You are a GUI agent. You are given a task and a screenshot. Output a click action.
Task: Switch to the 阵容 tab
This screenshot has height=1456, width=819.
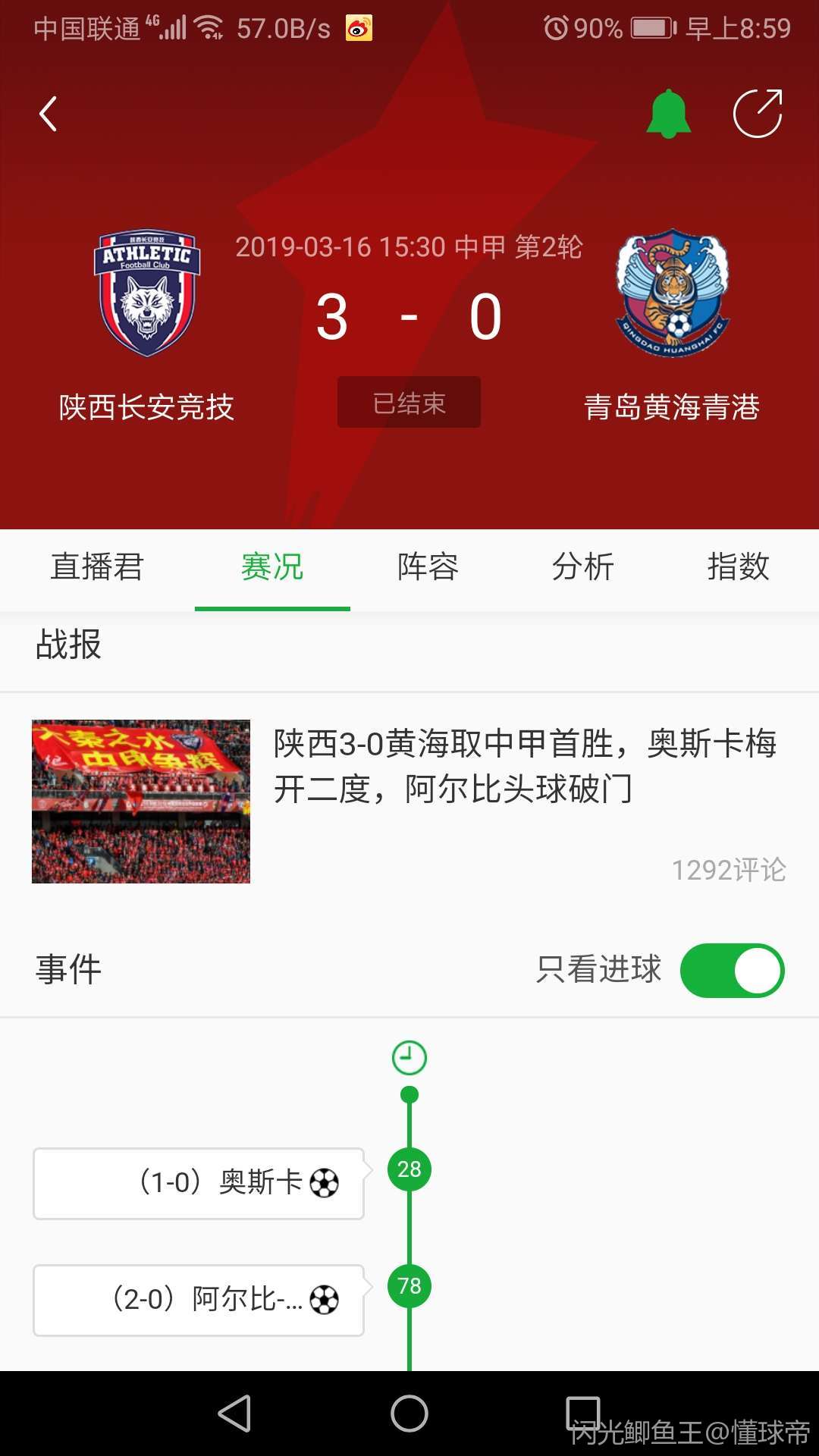428,567
